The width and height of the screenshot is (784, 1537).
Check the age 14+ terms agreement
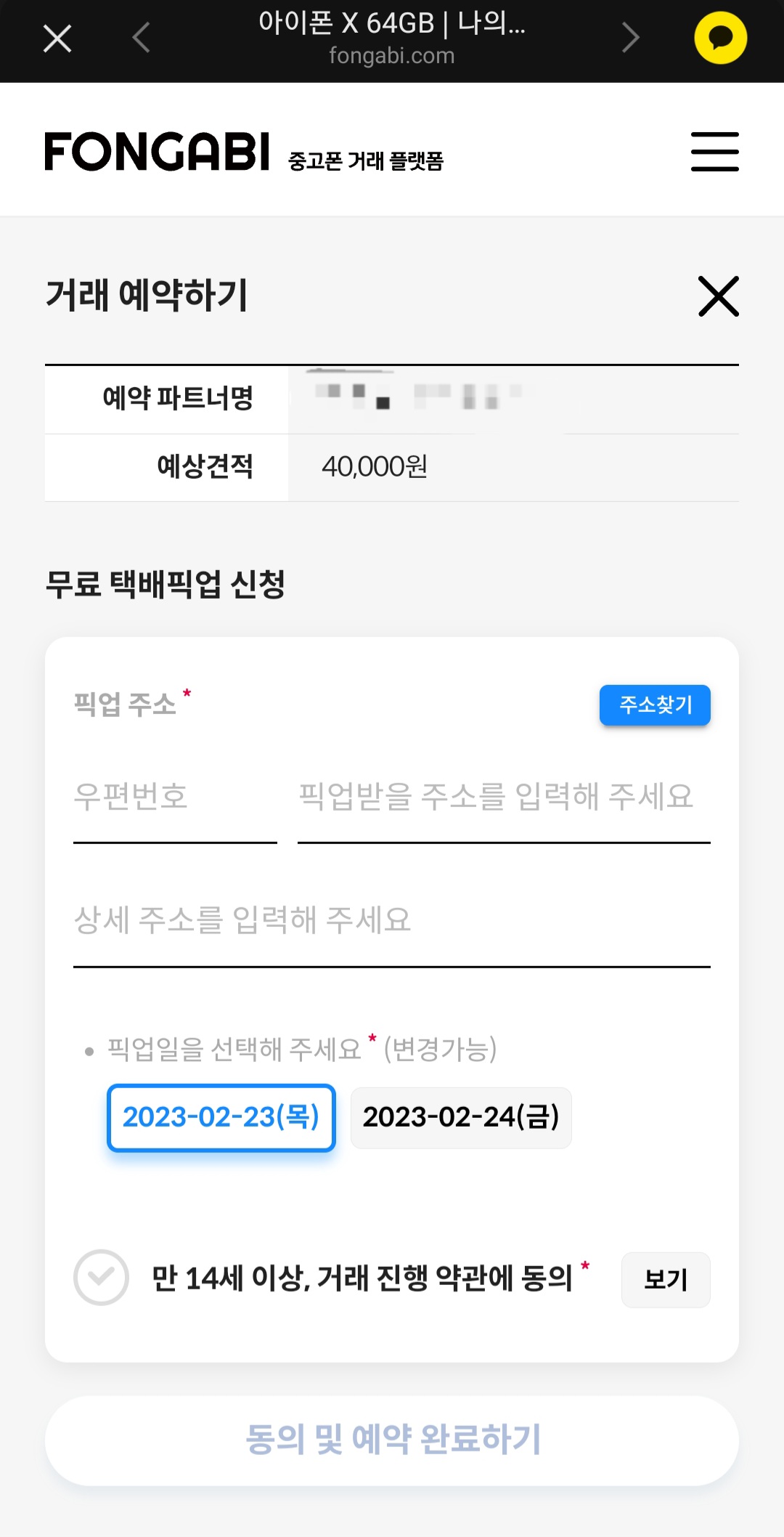(x=101, y=1278)
